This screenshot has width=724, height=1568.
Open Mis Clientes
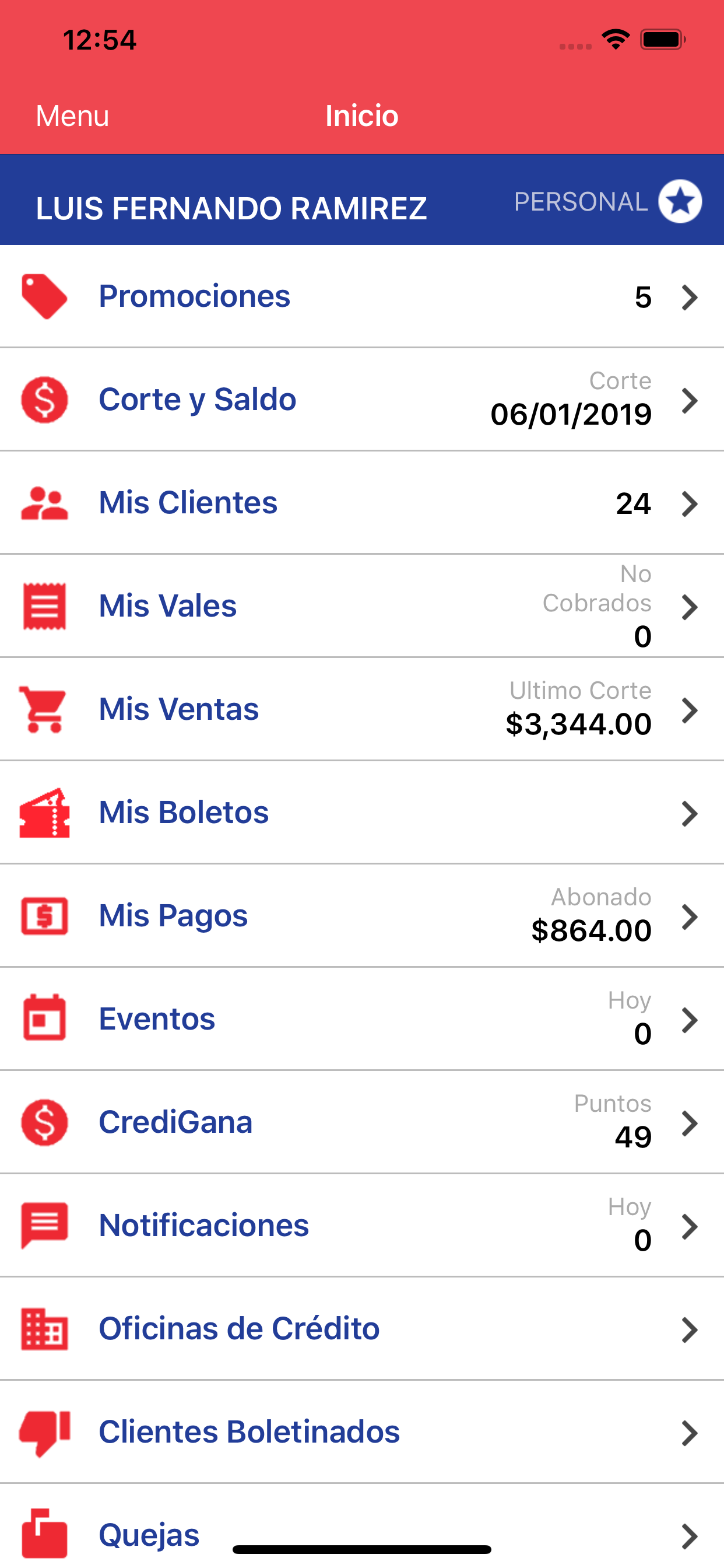coord(362,503)
